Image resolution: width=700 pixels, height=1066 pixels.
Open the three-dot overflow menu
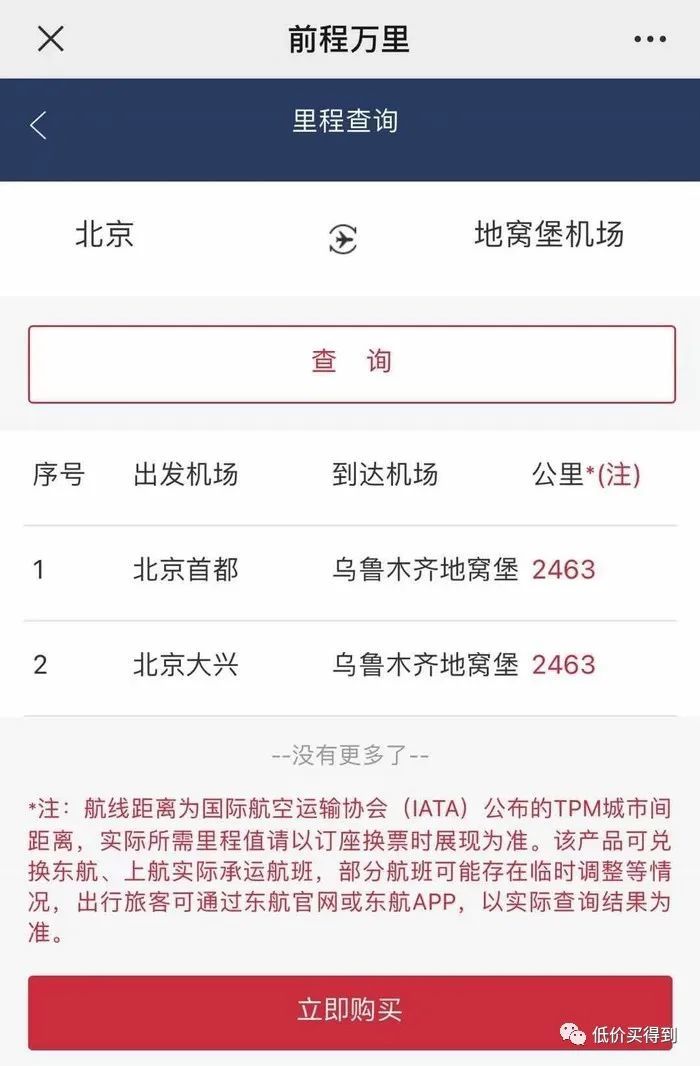(650, 39)
